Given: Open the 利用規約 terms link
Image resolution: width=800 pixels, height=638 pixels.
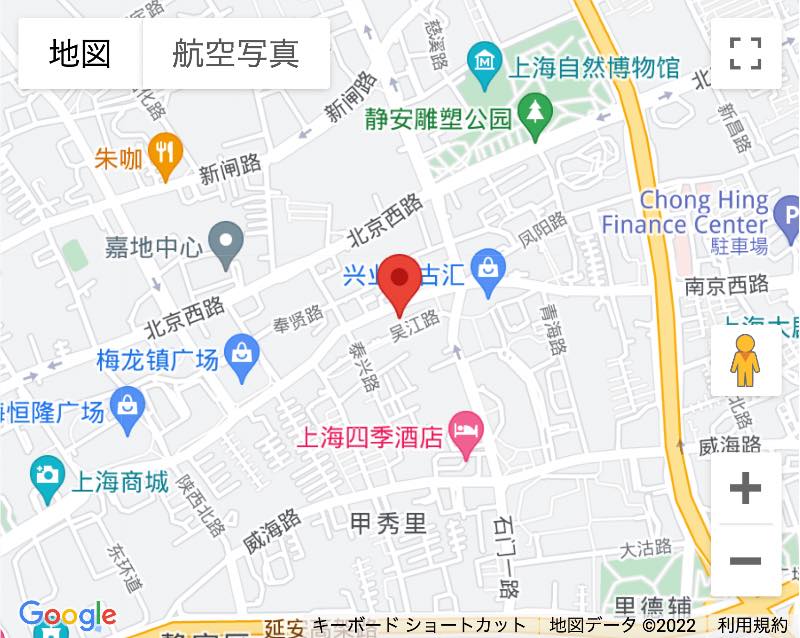Looking at the screenshot, I should 752,625.
